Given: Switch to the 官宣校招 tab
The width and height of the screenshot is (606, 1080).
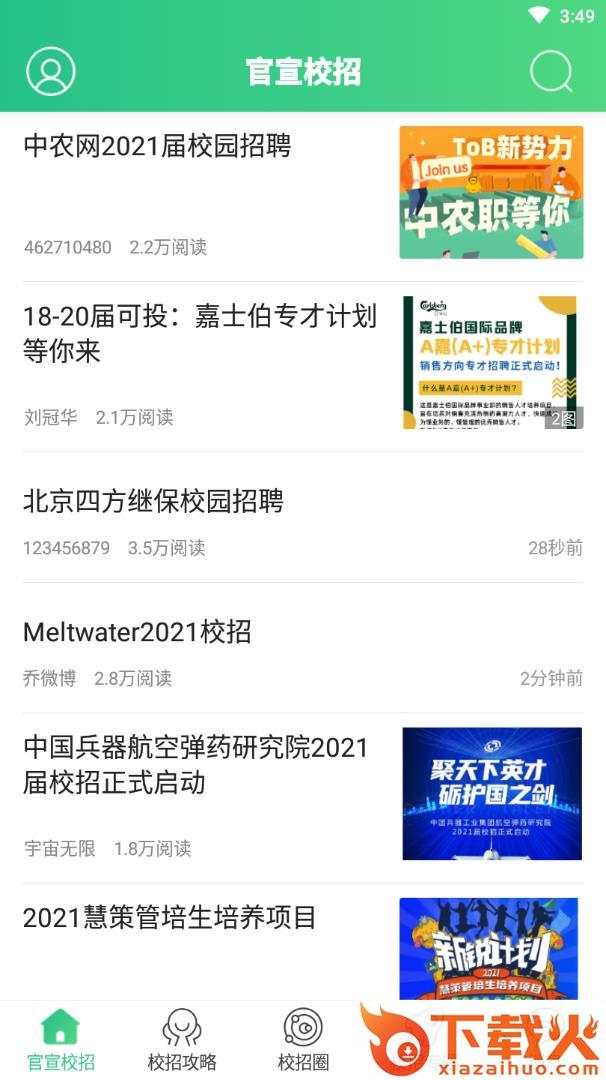Looking at the screenshot, I should coord(61,1040).
